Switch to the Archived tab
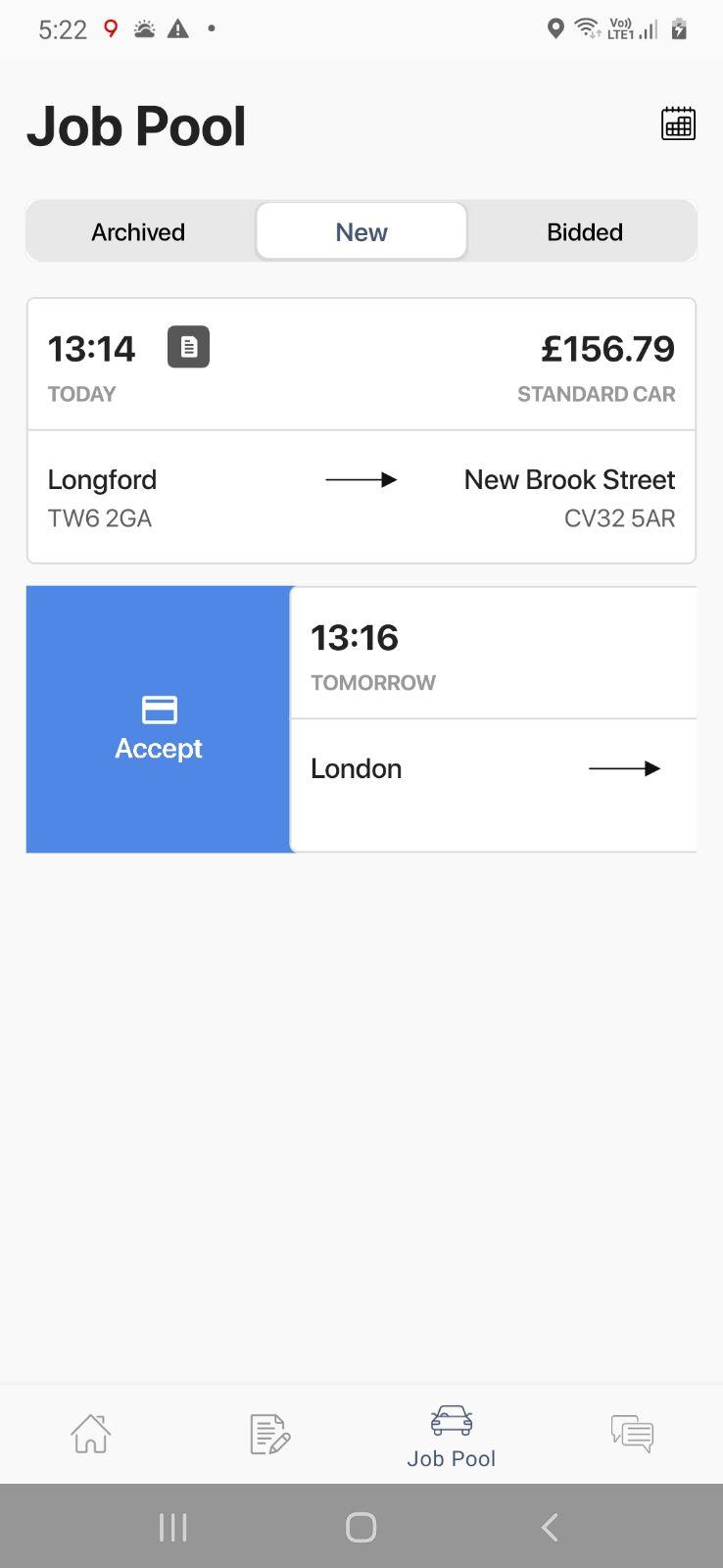The height and width of the screenshot is (1568, 723). coord(138,232)
